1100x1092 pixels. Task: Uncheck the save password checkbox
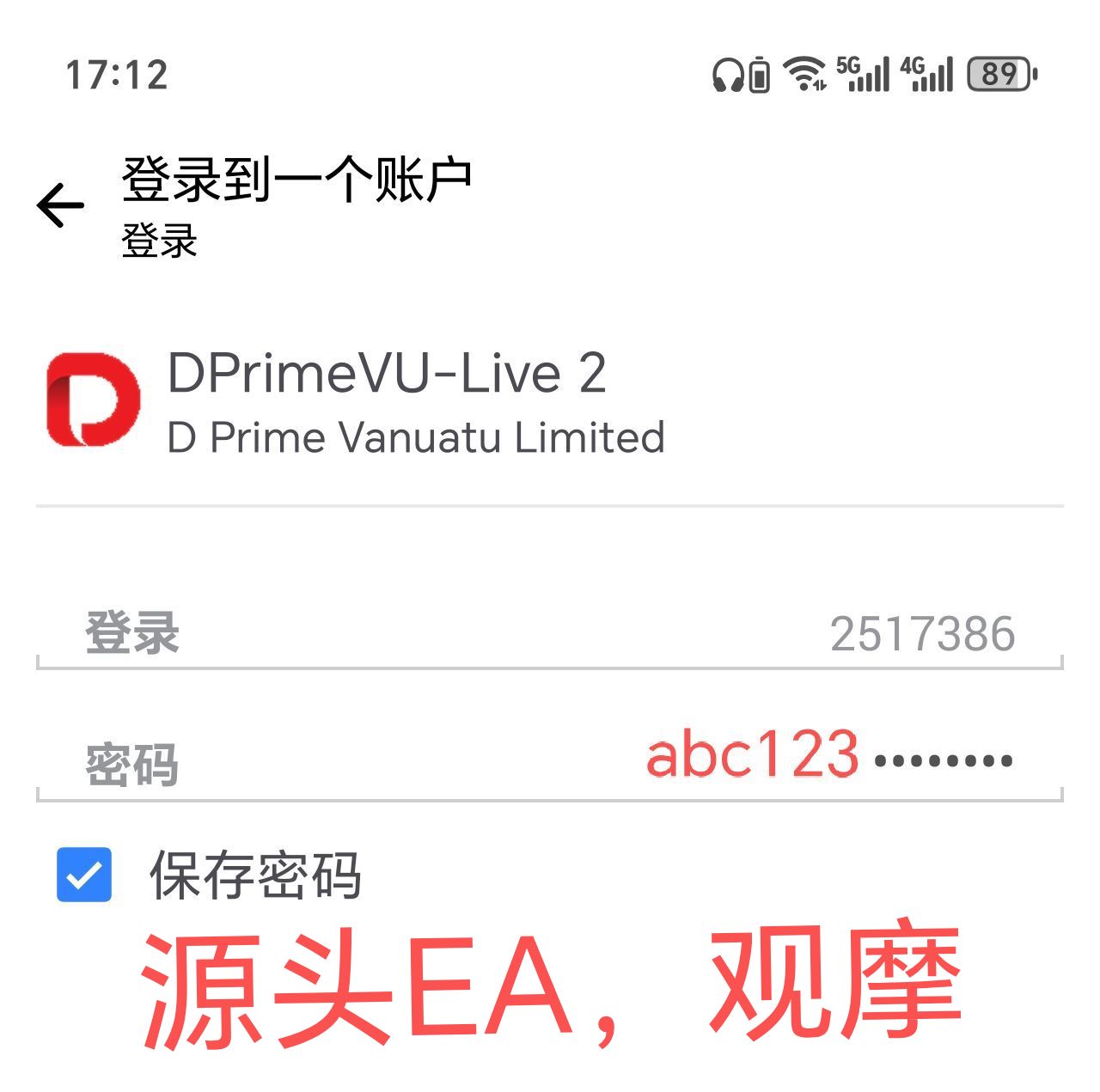pyautogui.click(x=84, y=875)
